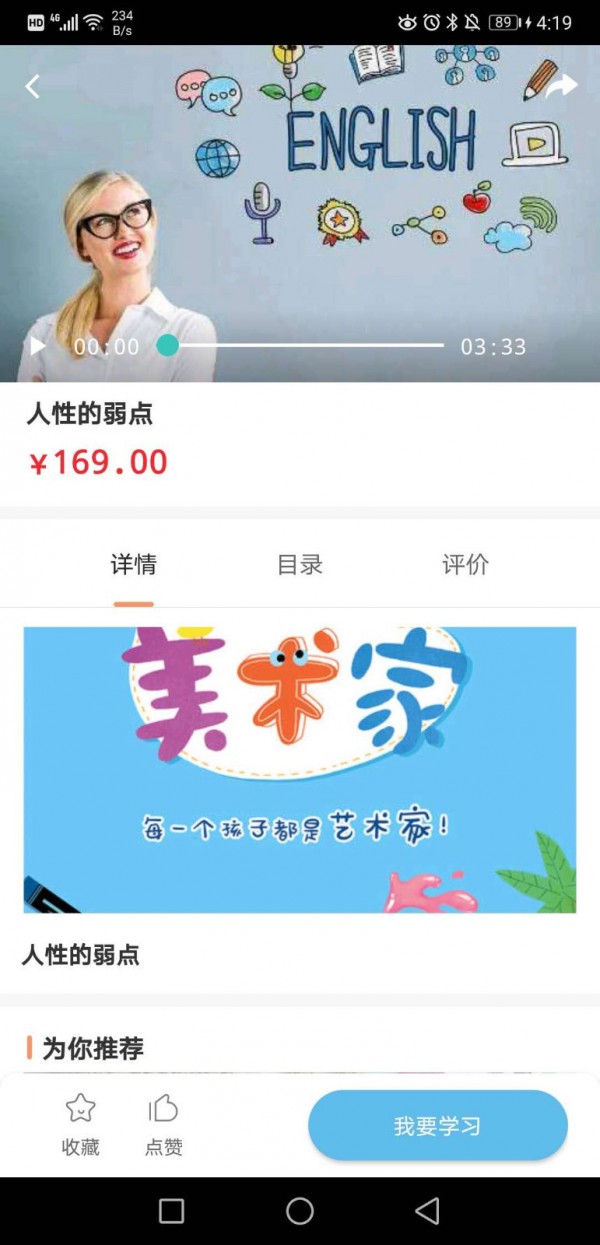Go back using the top-left arrow

tap(32, 86)
